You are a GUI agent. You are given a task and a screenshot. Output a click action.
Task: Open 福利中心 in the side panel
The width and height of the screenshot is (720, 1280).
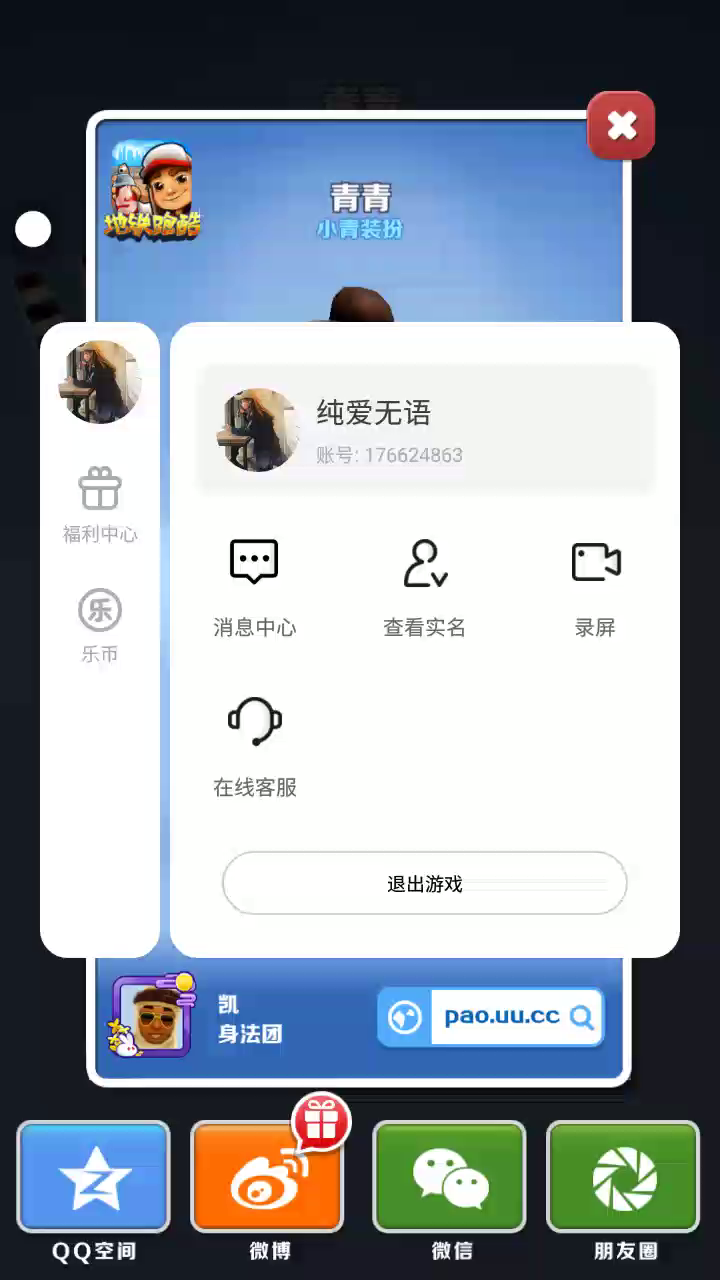coord(100,505)
